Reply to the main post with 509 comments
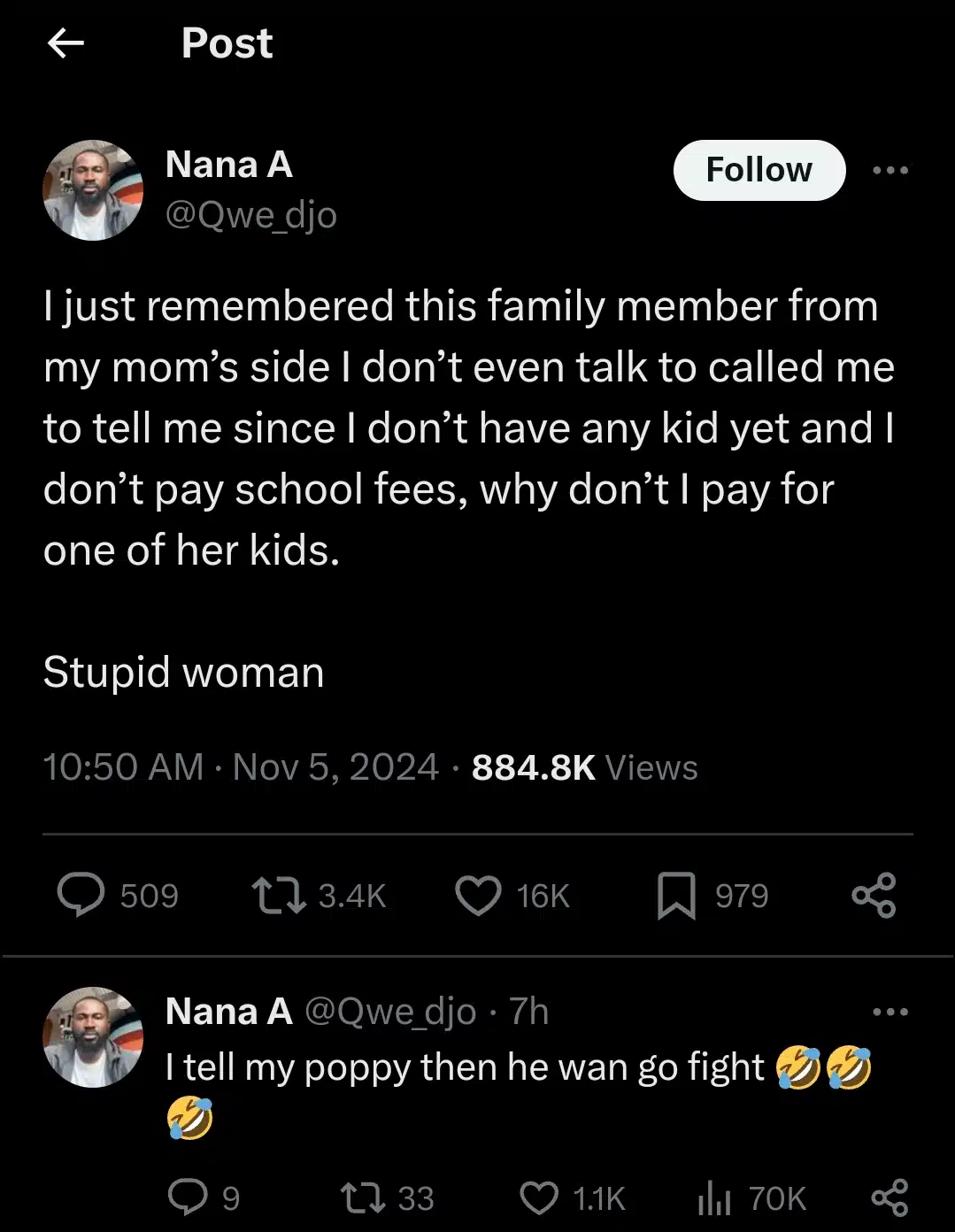 pyautogui.click(x=81, y=895)
